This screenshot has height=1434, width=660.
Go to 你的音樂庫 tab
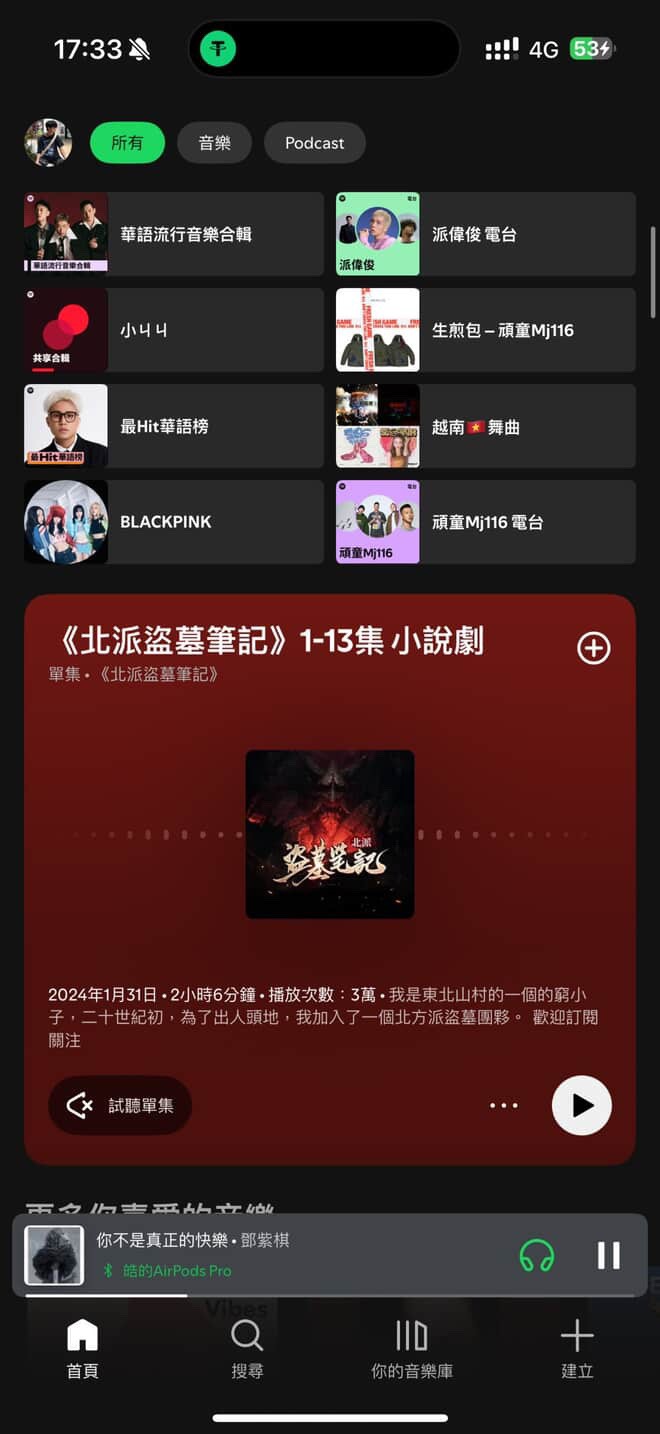tap(412, 1348)
